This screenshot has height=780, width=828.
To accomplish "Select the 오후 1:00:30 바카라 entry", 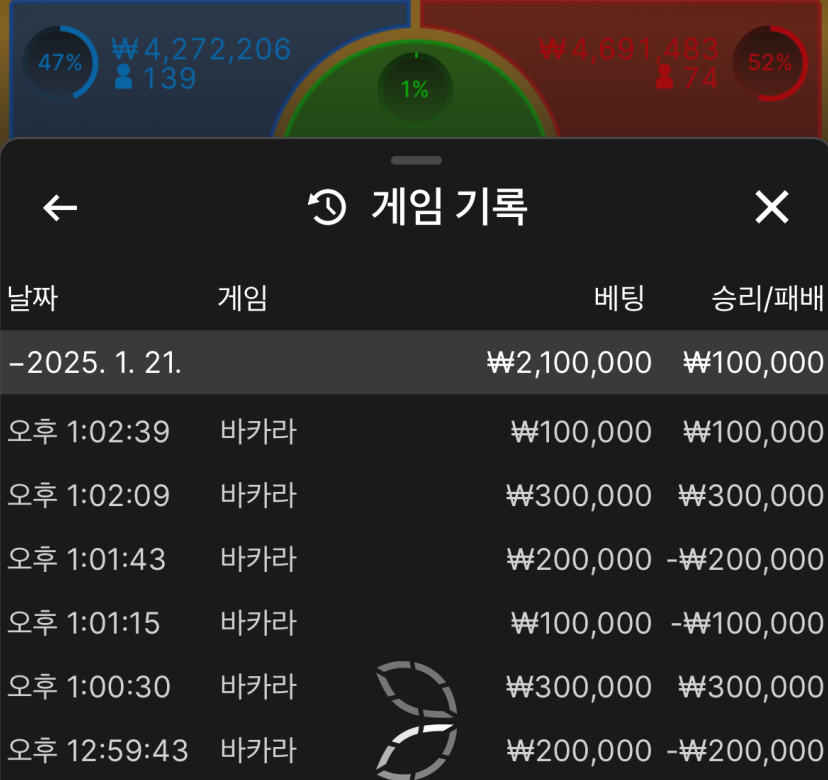I will pos(413,687).
